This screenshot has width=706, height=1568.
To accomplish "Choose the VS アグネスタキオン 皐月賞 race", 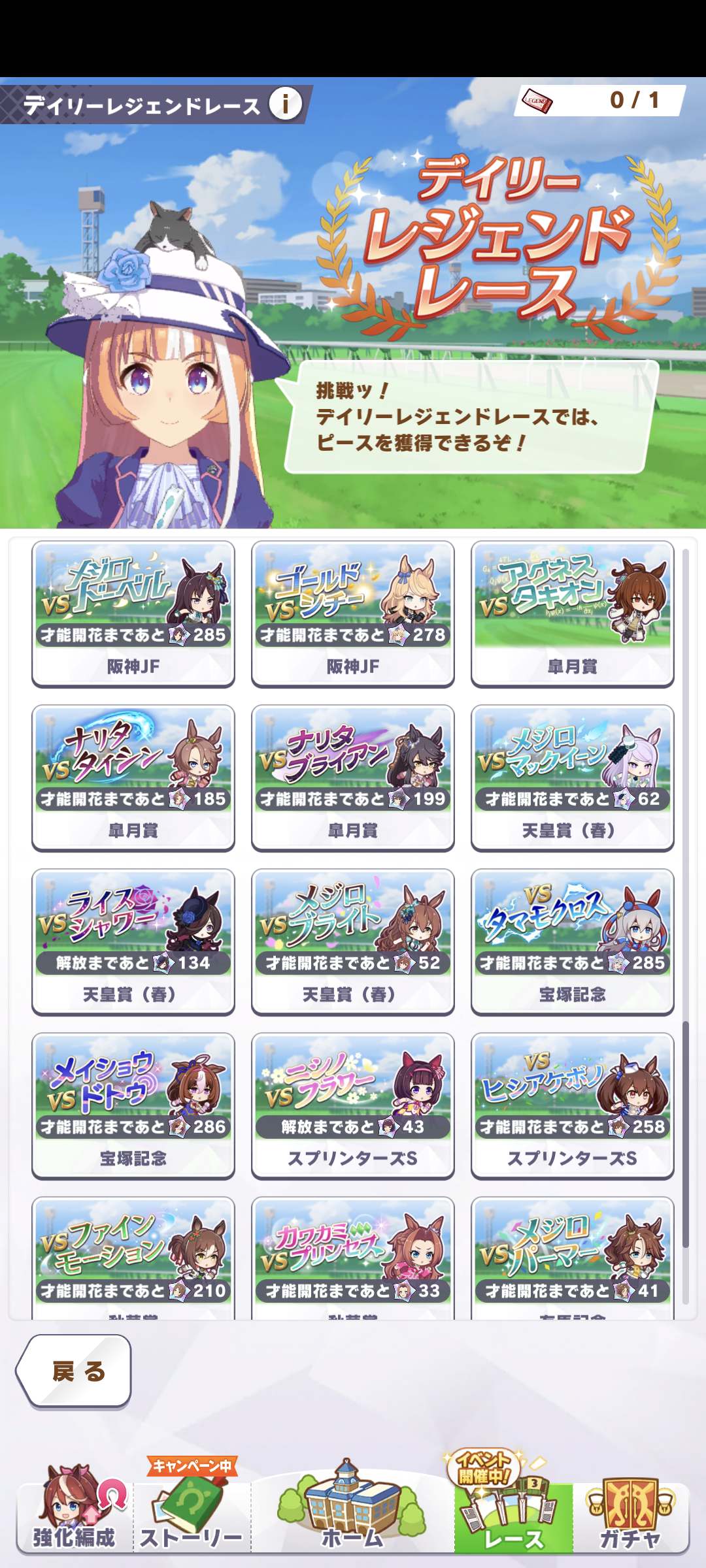I will [x=573, y=613].
